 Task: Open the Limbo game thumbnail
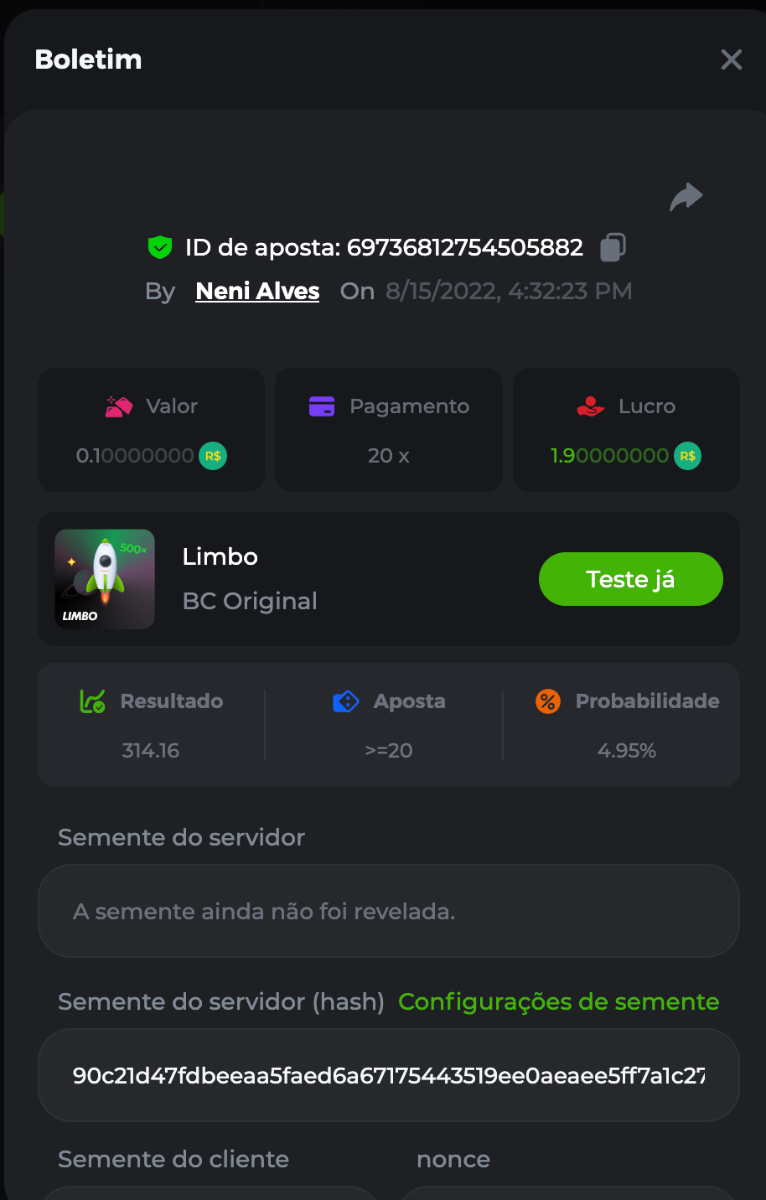point(105,579)
